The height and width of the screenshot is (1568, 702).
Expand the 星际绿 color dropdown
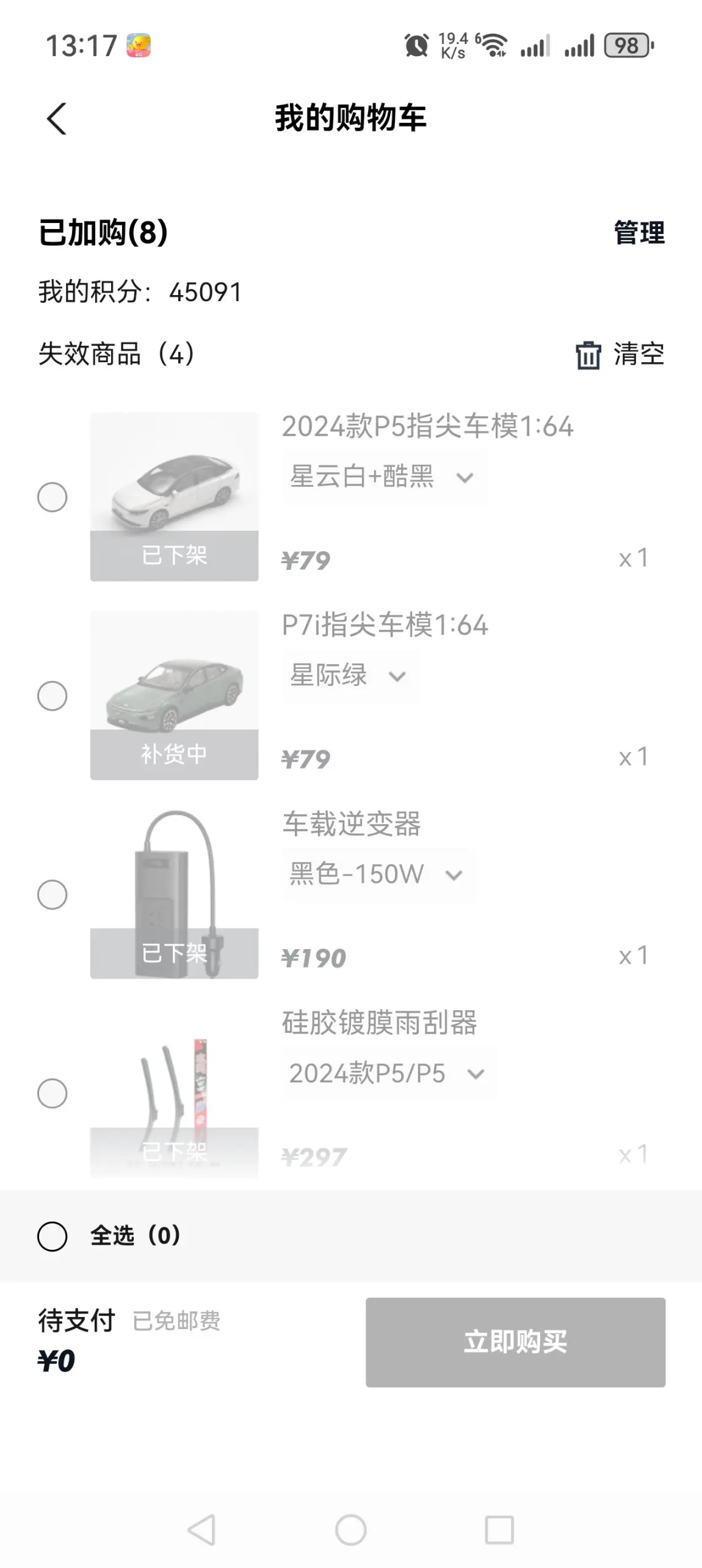pos(349,676)
